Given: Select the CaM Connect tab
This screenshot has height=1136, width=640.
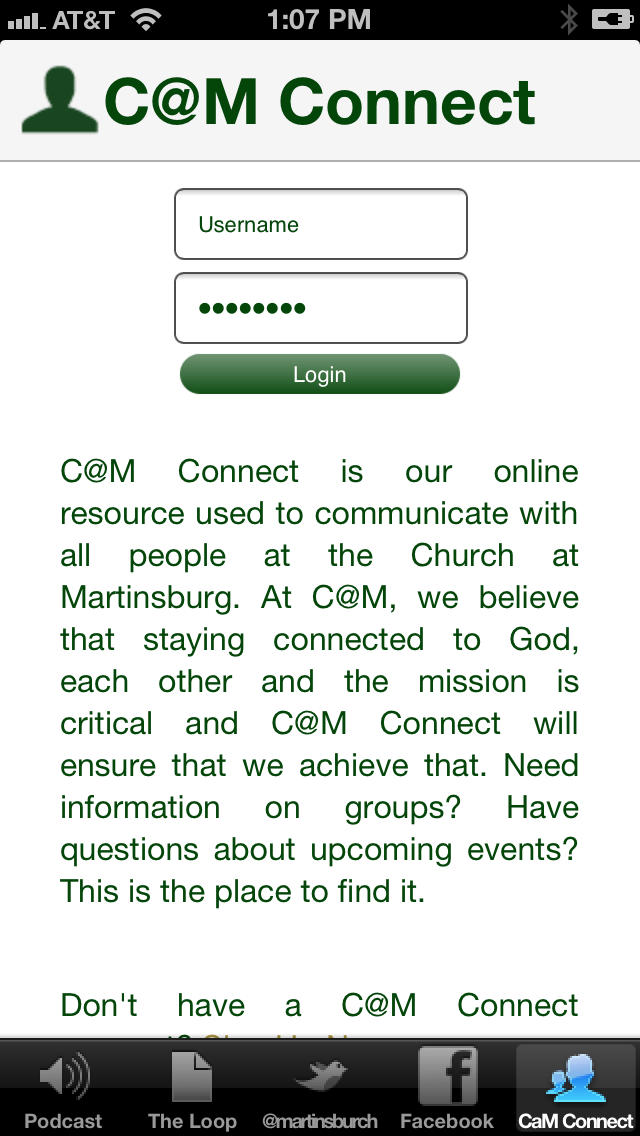Looking at the screenshot, I should coord(576,1090).
